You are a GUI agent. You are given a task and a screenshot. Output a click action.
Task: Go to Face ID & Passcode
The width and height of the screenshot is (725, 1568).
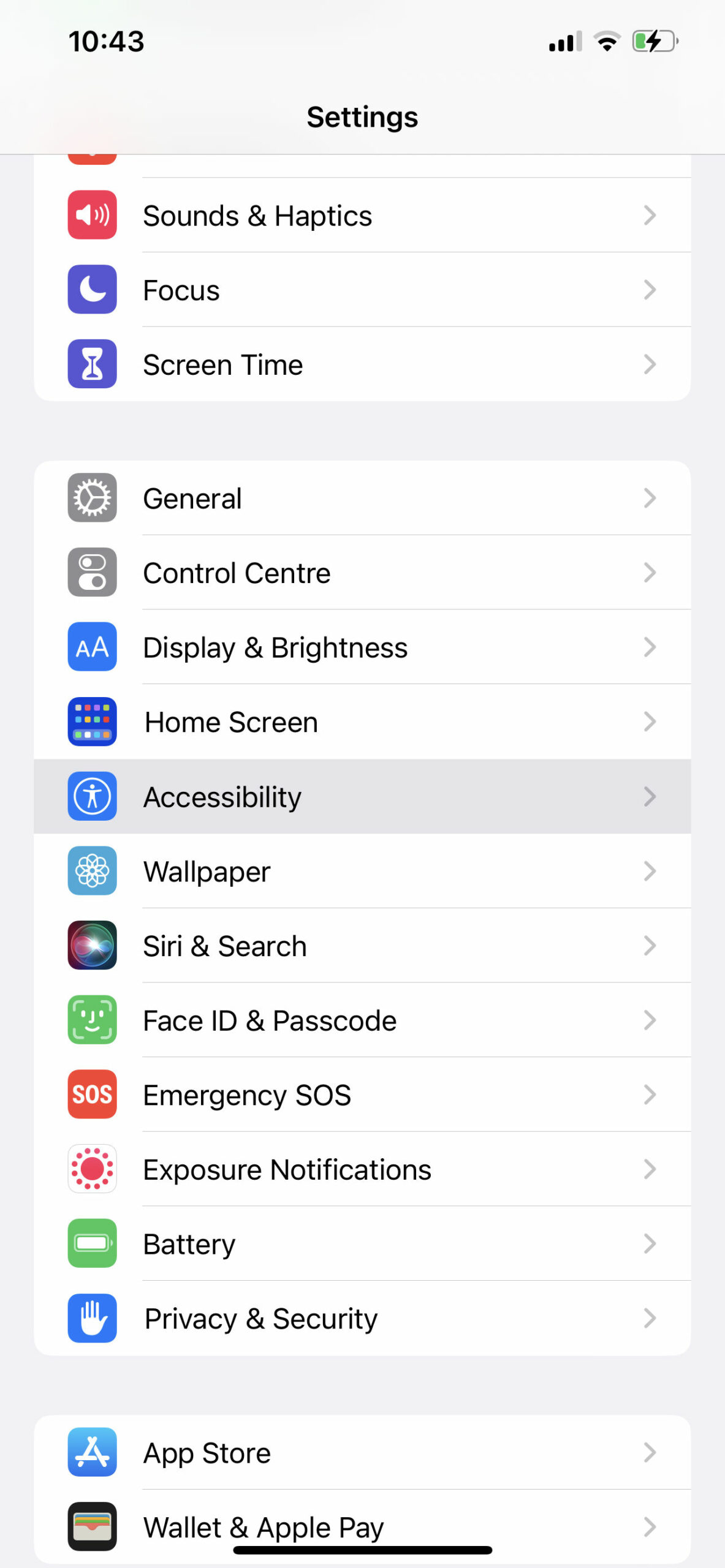coord(362,1020)
